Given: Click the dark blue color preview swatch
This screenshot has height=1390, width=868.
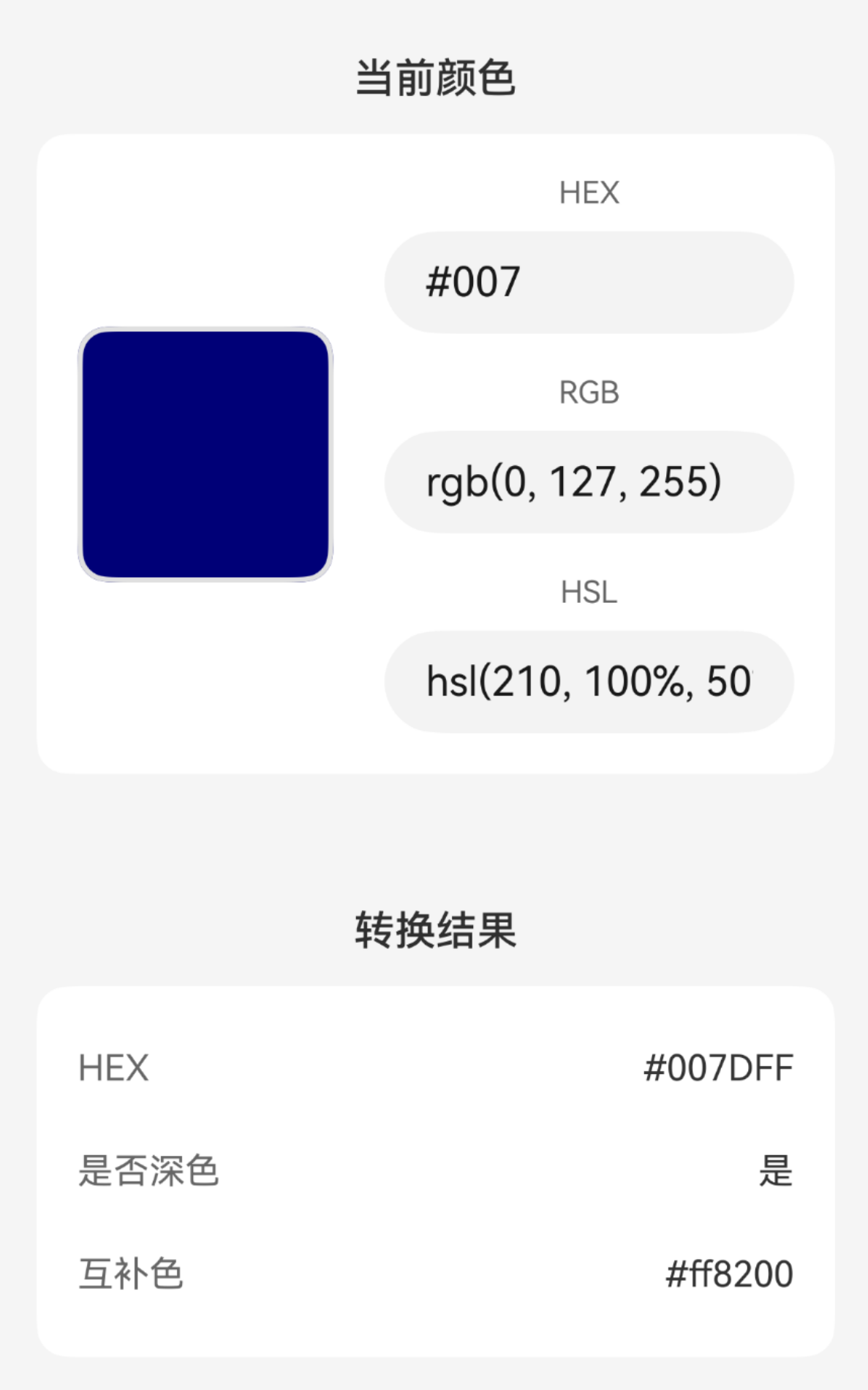Looking at the screenshot, I should [x=207, y=455].
